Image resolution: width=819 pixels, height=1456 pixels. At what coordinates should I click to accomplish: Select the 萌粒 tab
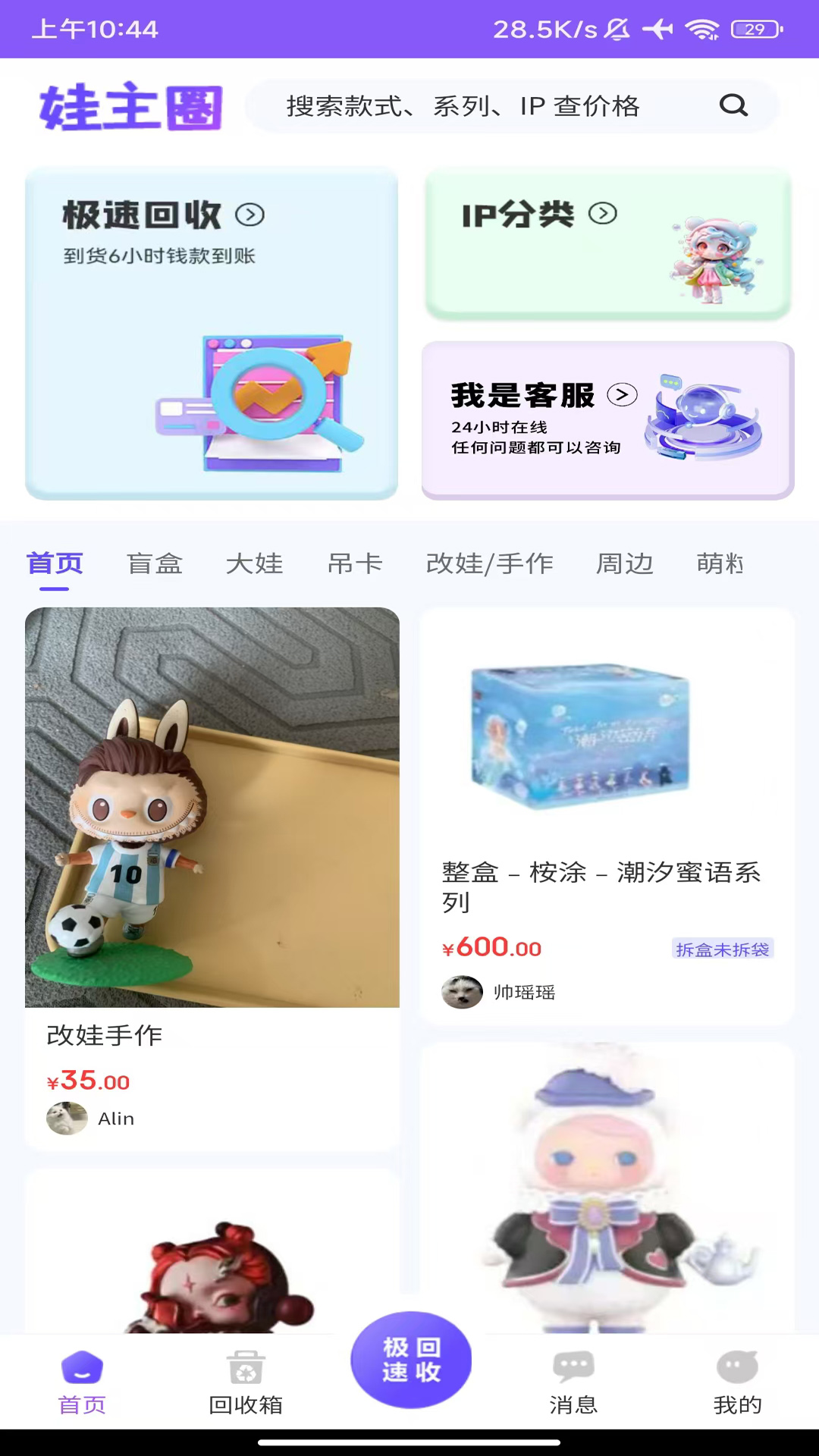tap(720, 563)
